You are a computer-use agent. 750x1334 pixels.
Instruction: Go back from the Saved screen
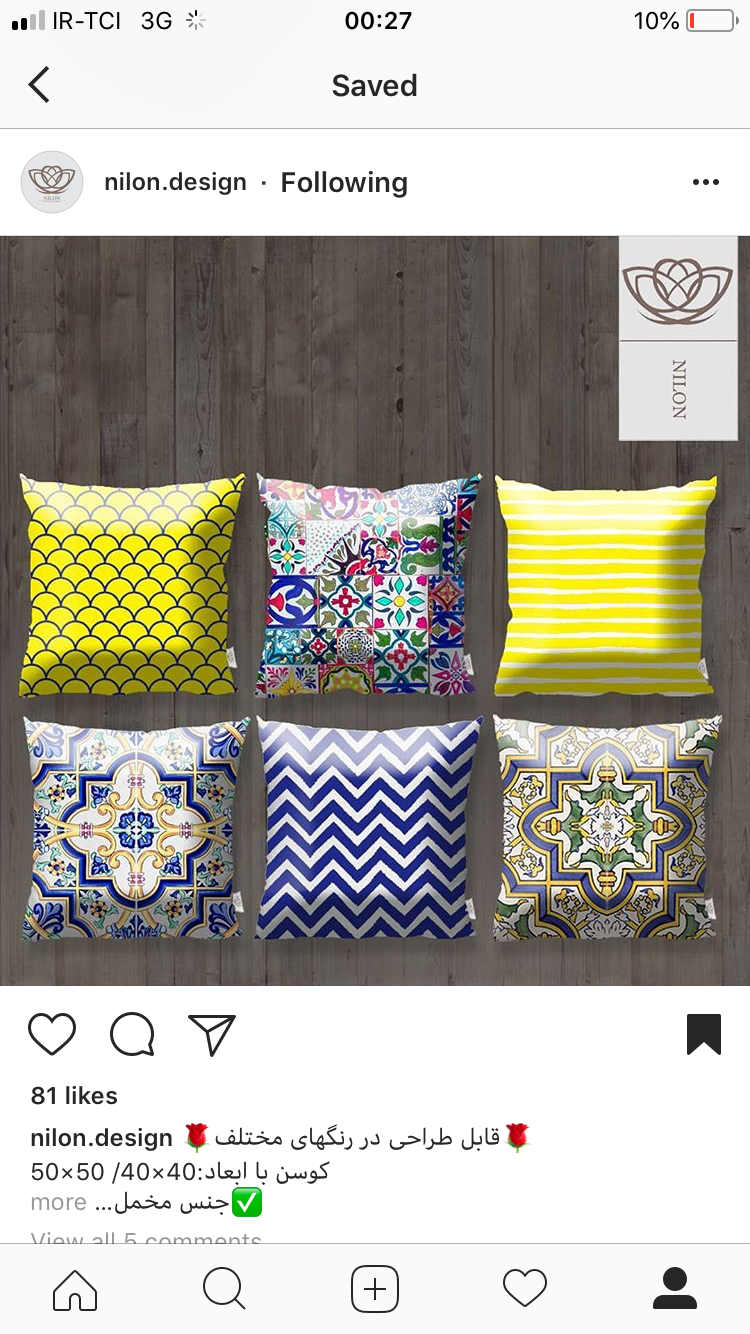point(39,85)
